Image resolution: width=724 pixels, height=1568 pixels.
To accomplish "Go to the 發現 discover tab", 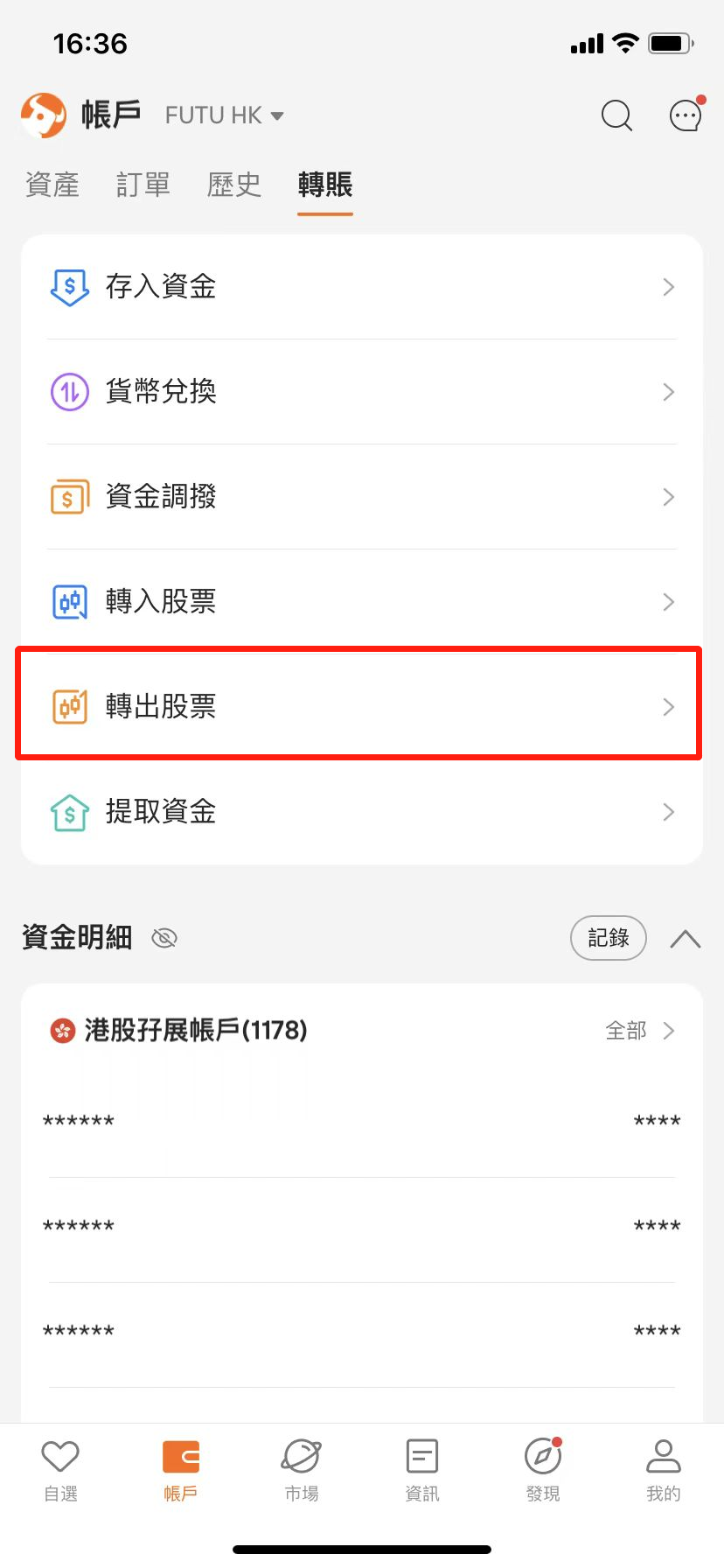I will point(543,1471).
